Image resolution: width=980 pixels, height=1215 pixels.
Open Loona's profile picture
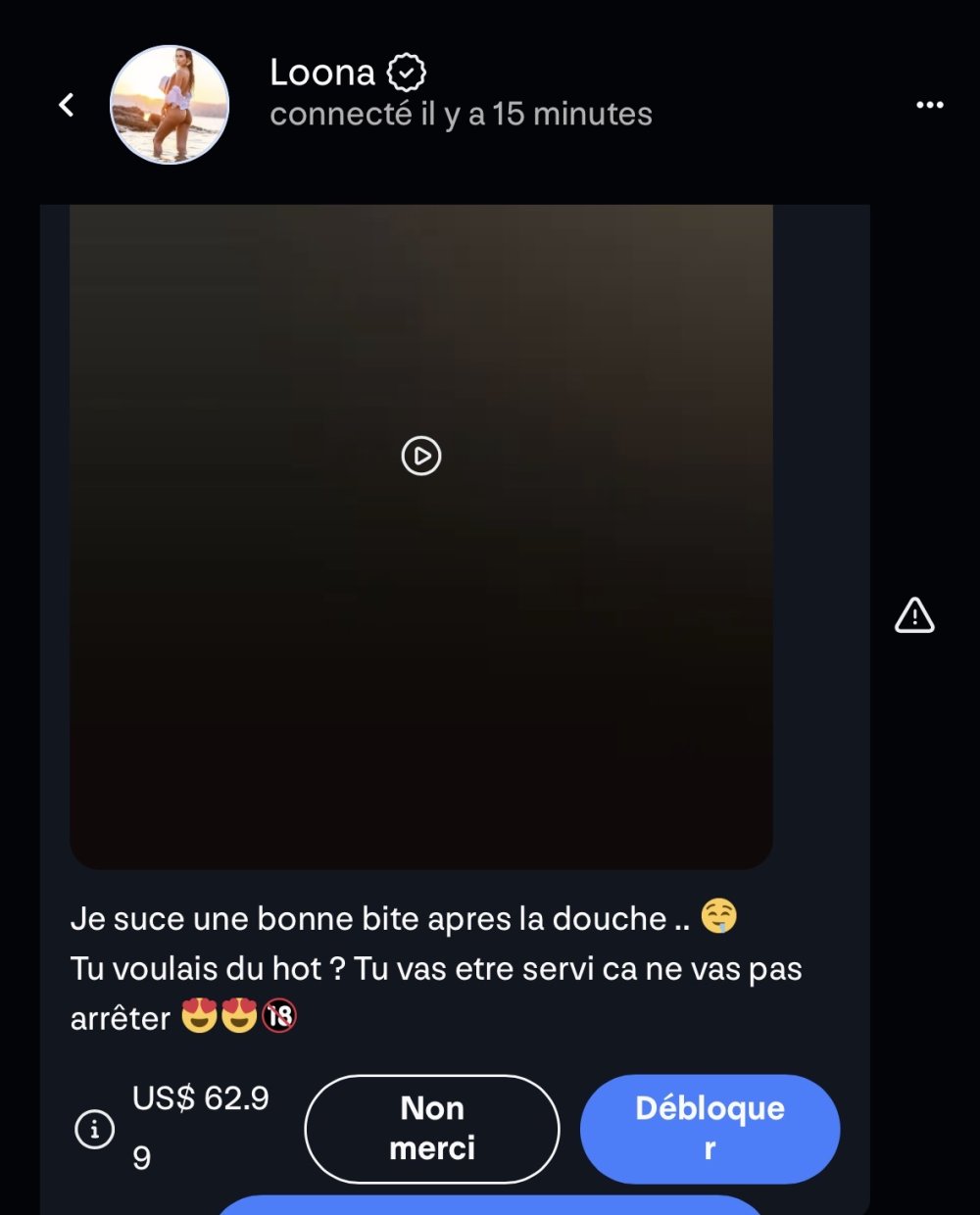pos(170,105)
